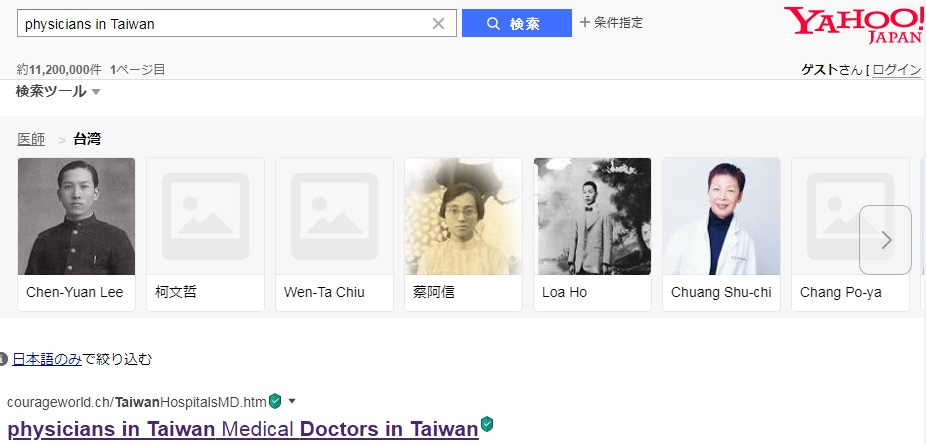Tap the blue 検索 search button
The image size is (926, 445).
tap(516, 23)
